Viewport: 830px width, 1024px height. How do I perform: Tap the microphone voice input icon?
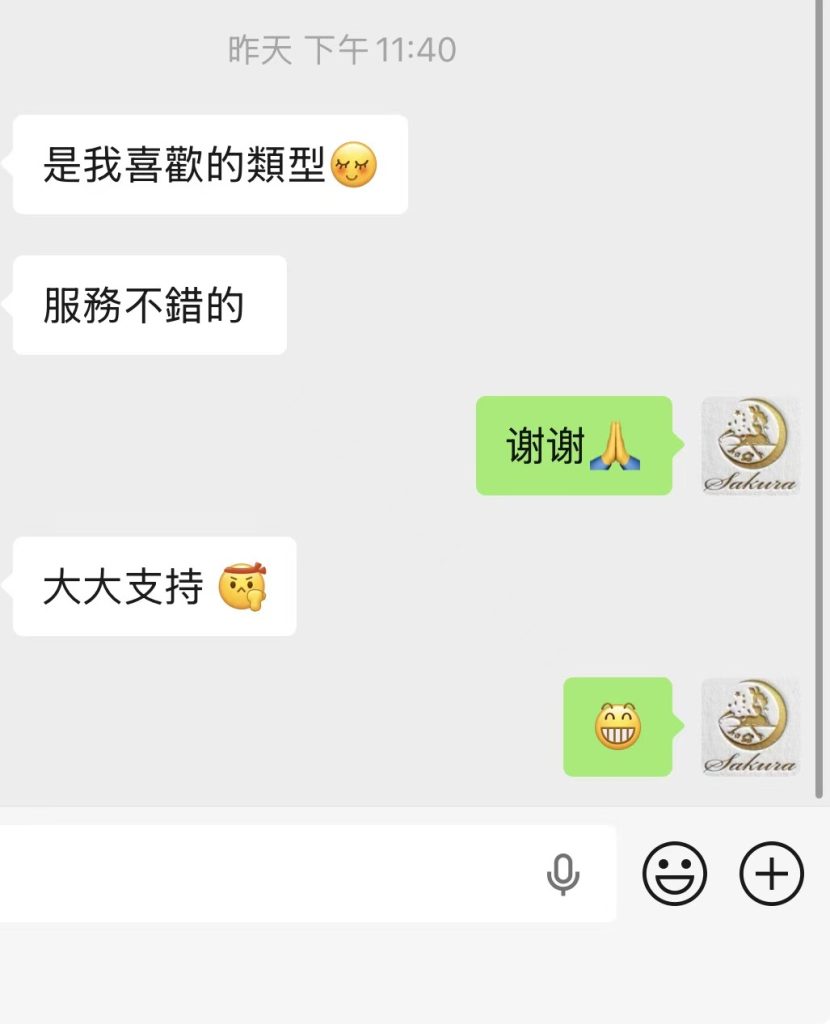tap(563, 875)
